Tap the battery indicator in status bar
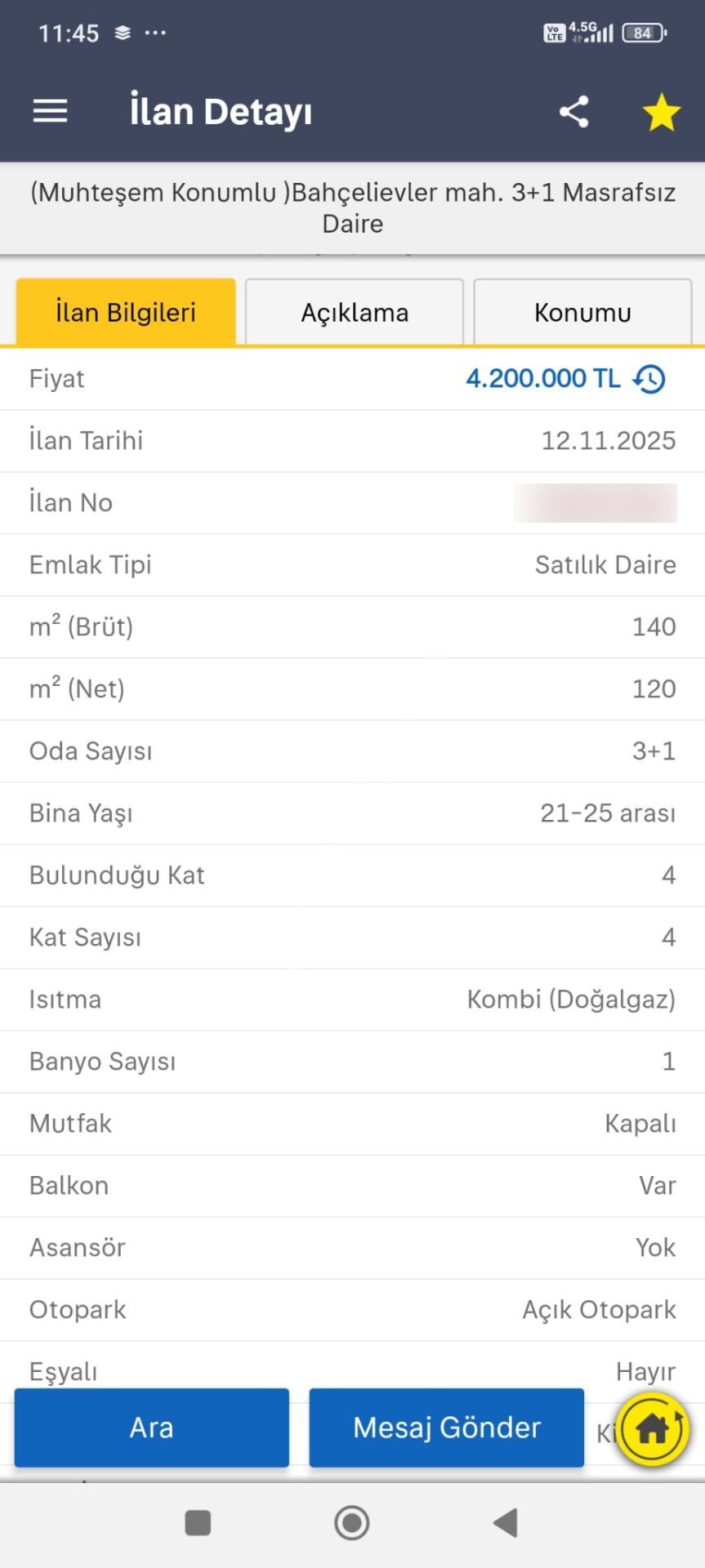 click(x=641, y=33)
